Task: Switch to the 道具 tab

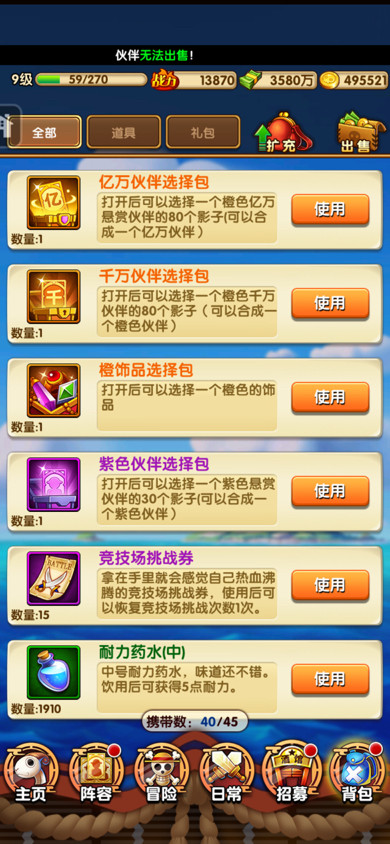Action: (123, 132)
